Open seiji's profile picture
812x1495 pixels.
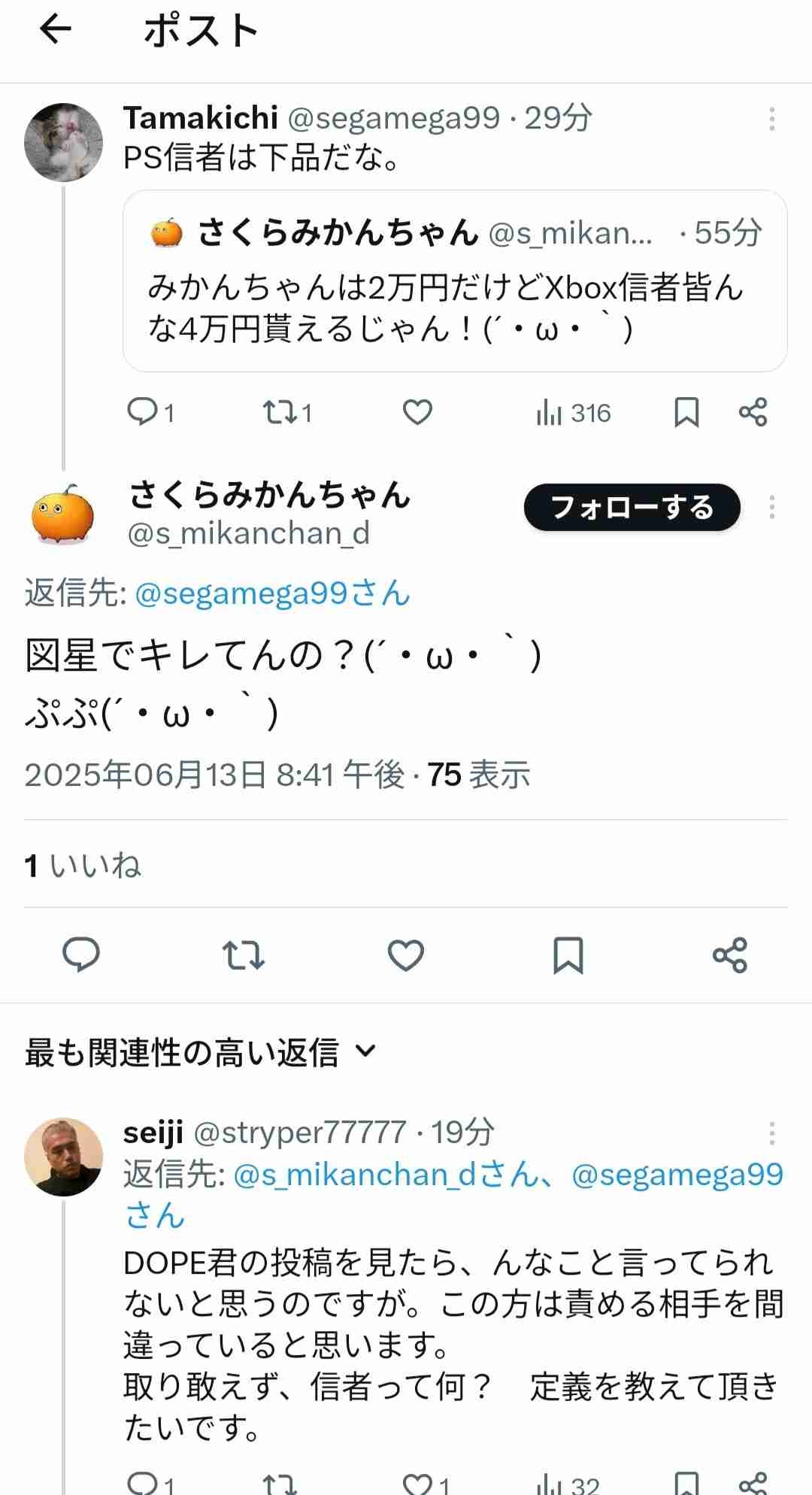pos(63,1157)
